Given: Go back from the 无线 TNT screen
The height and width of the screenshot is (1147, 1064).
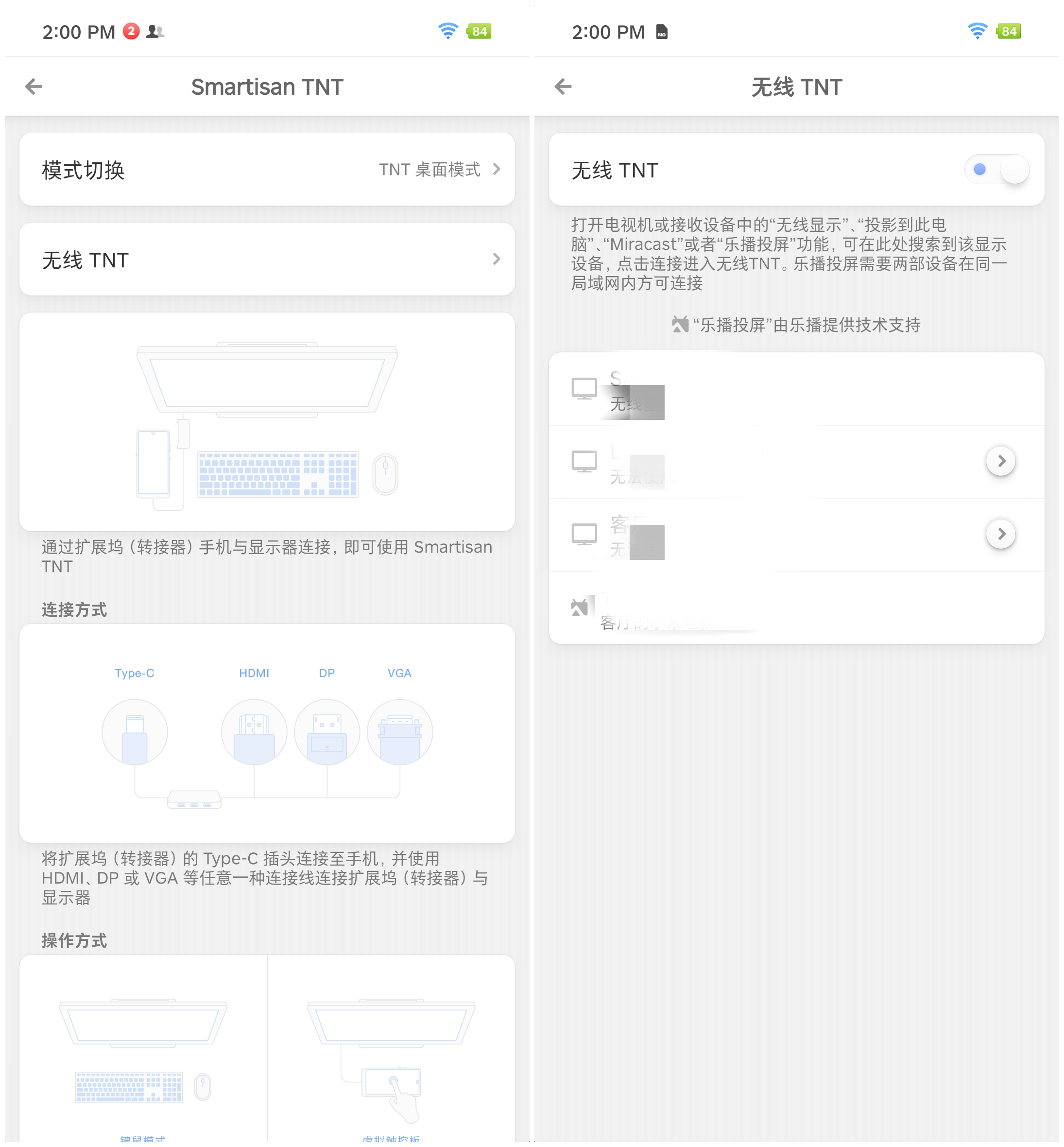Looking at the screenshot, I should (563, 87).
